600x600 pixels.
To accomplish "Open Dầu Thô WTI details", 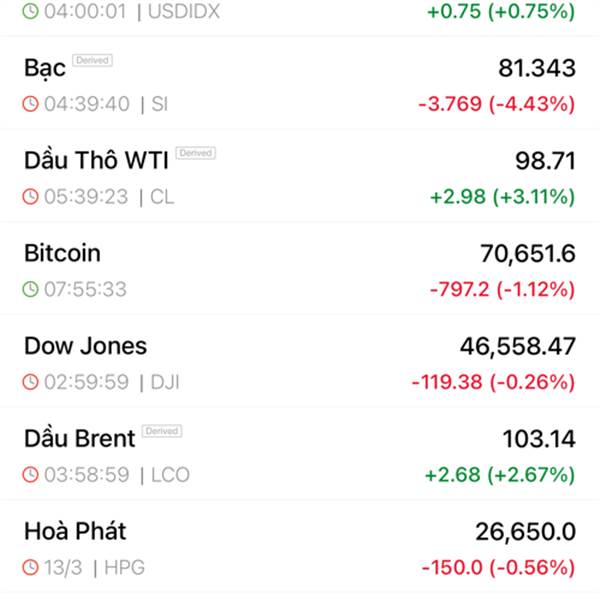I will (300, 177).
